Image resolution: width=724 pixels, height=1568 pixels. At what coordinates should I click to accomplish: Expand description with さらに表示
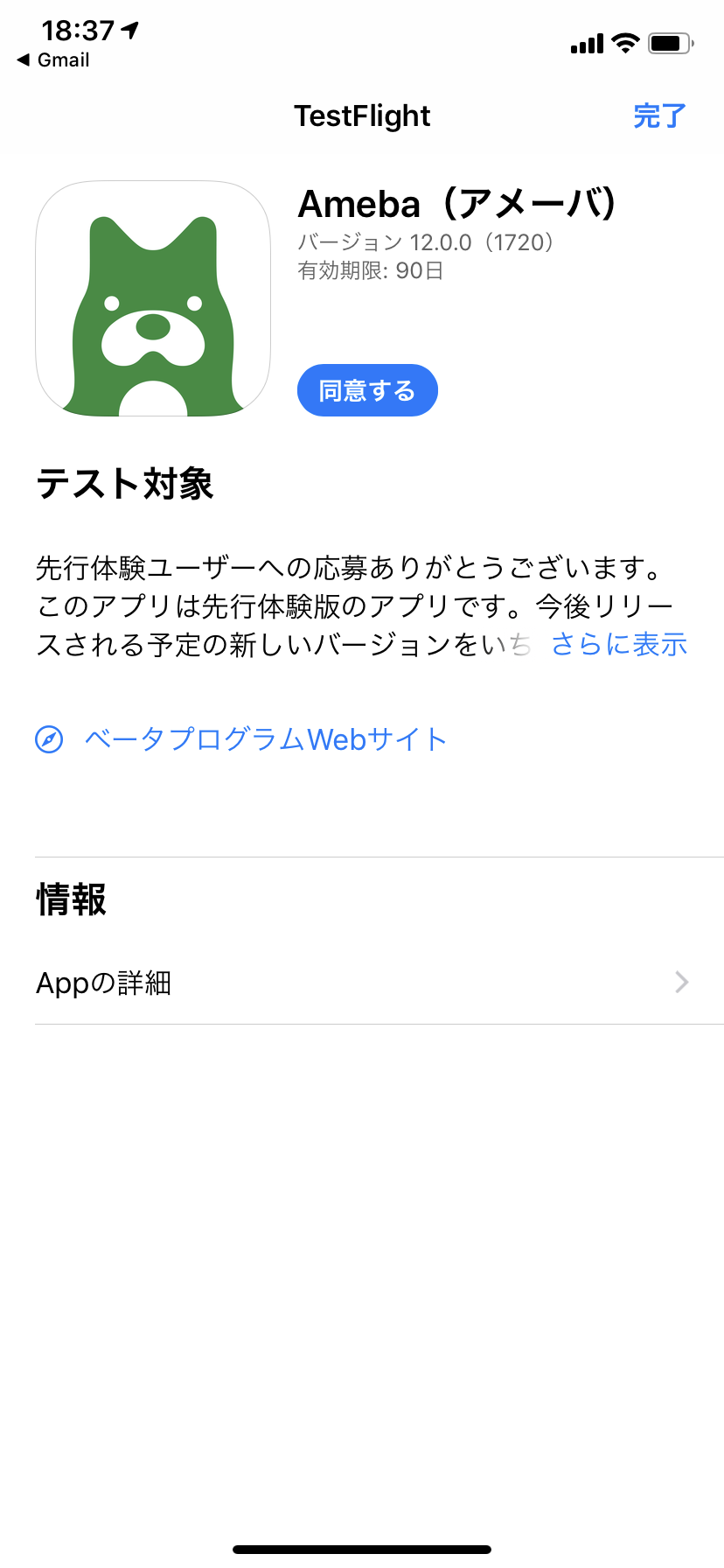tap(619, 644)
